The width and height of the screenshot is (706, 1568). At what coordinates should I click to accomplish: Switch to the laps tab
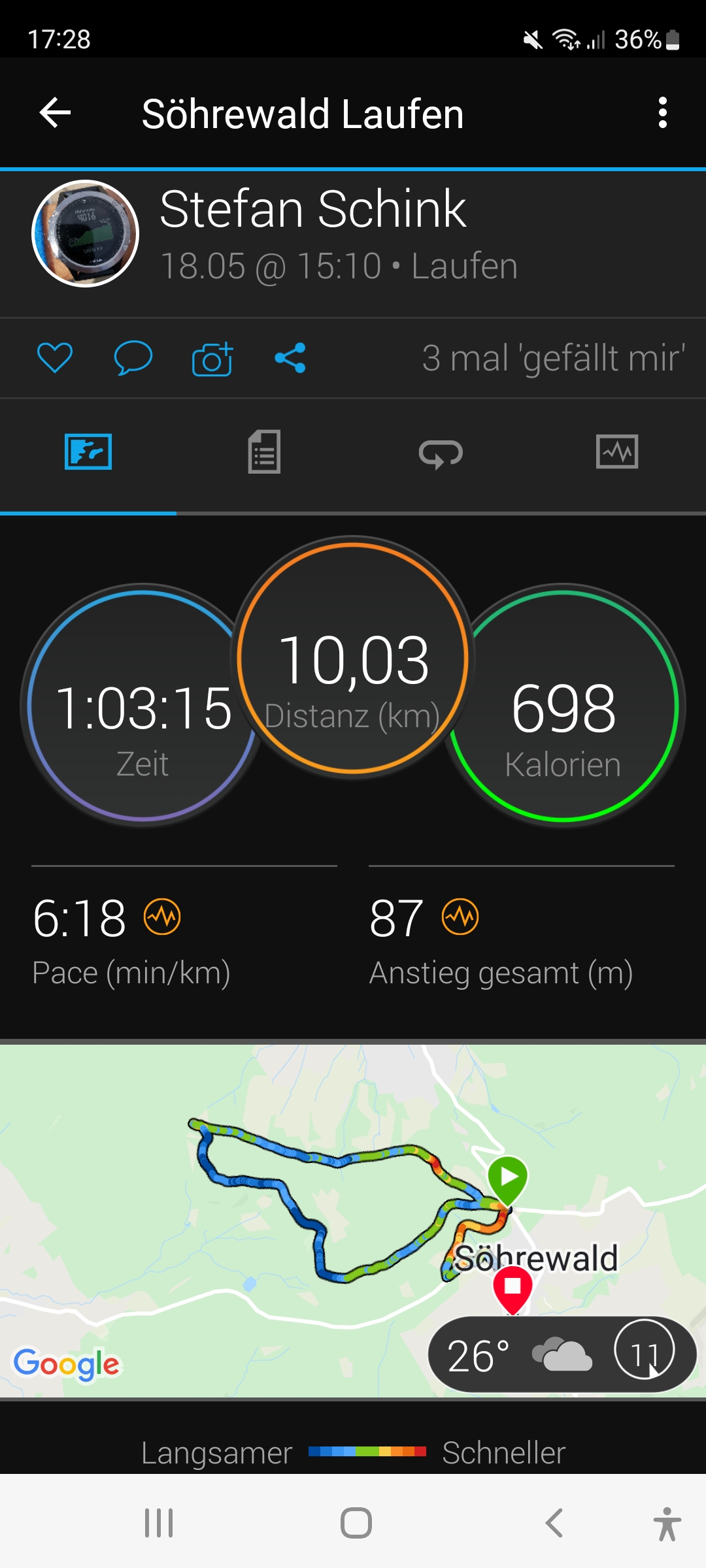[x=441, y=452]
